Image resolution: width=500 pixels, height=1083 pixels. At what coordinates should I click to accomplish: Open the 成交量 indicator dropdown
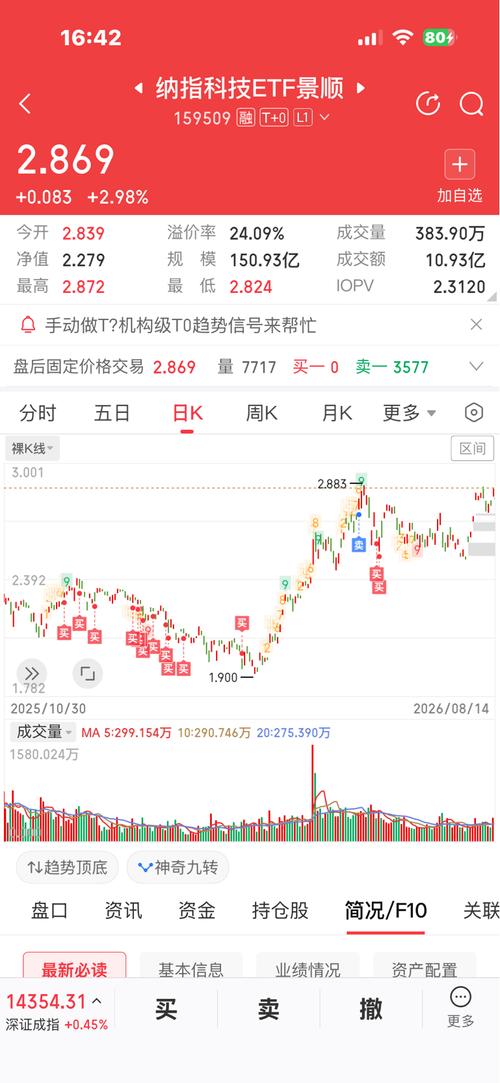point(43,732)
